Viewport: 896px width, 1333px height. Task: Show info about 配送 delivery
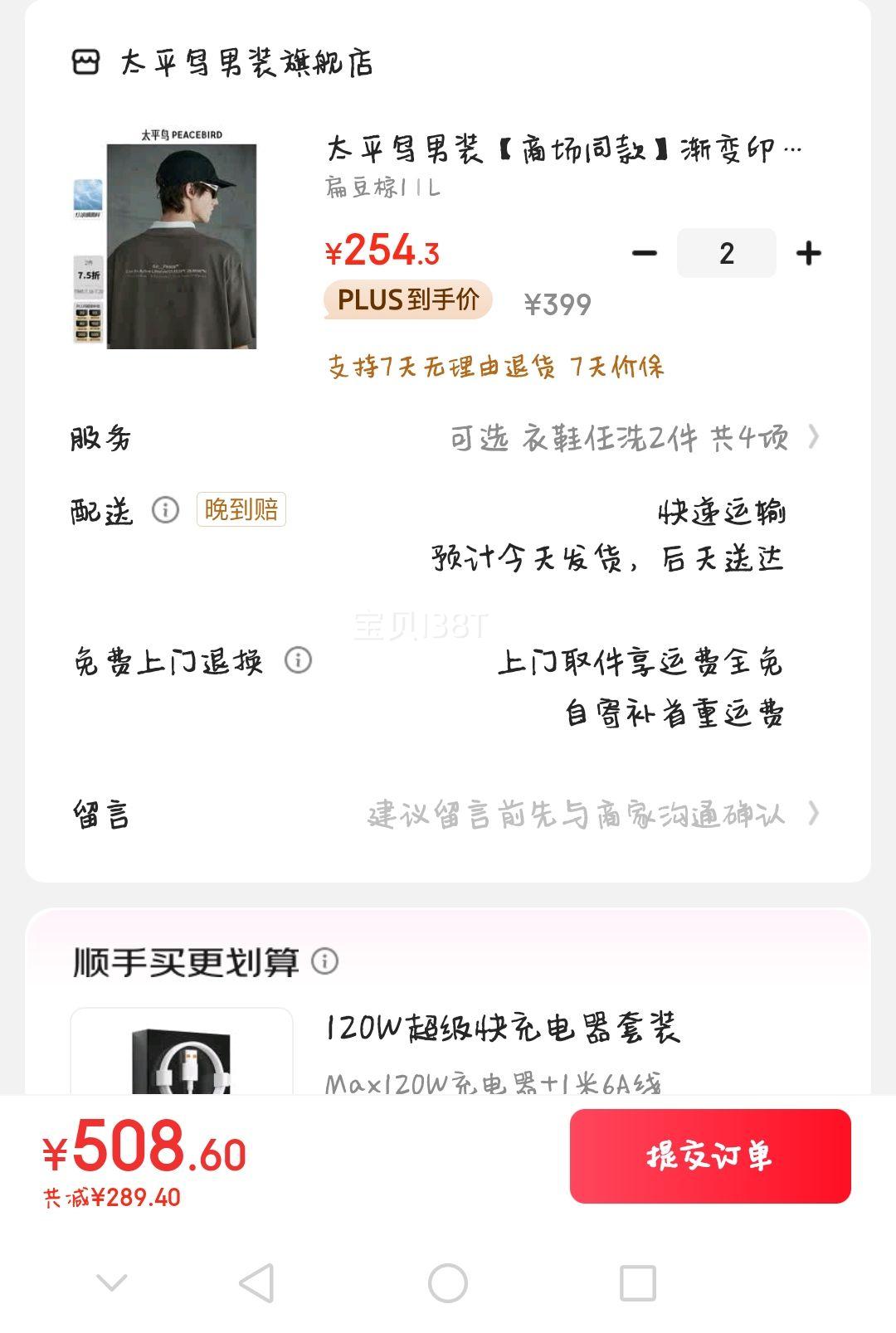[165, 509]
